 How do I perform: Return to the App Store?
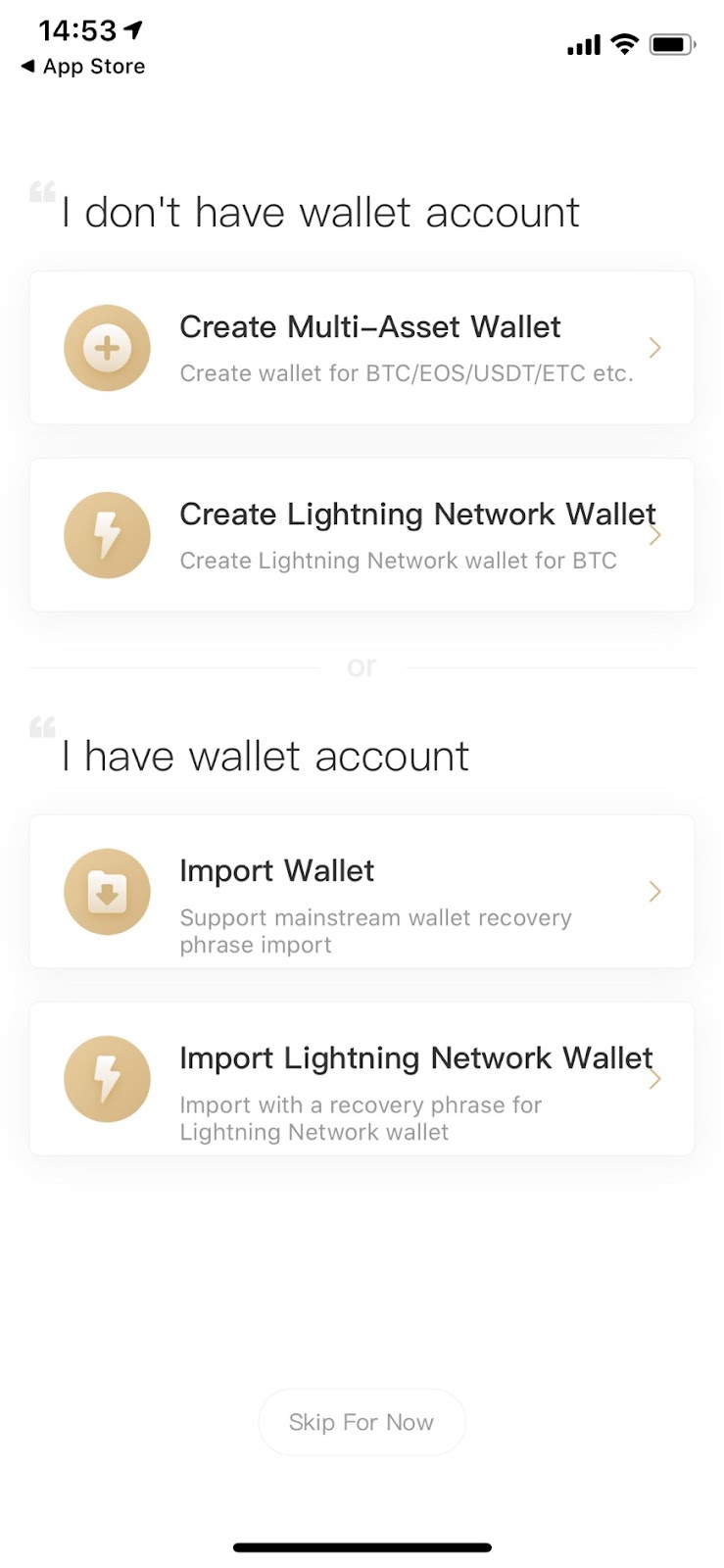click(x=83, y=67)
